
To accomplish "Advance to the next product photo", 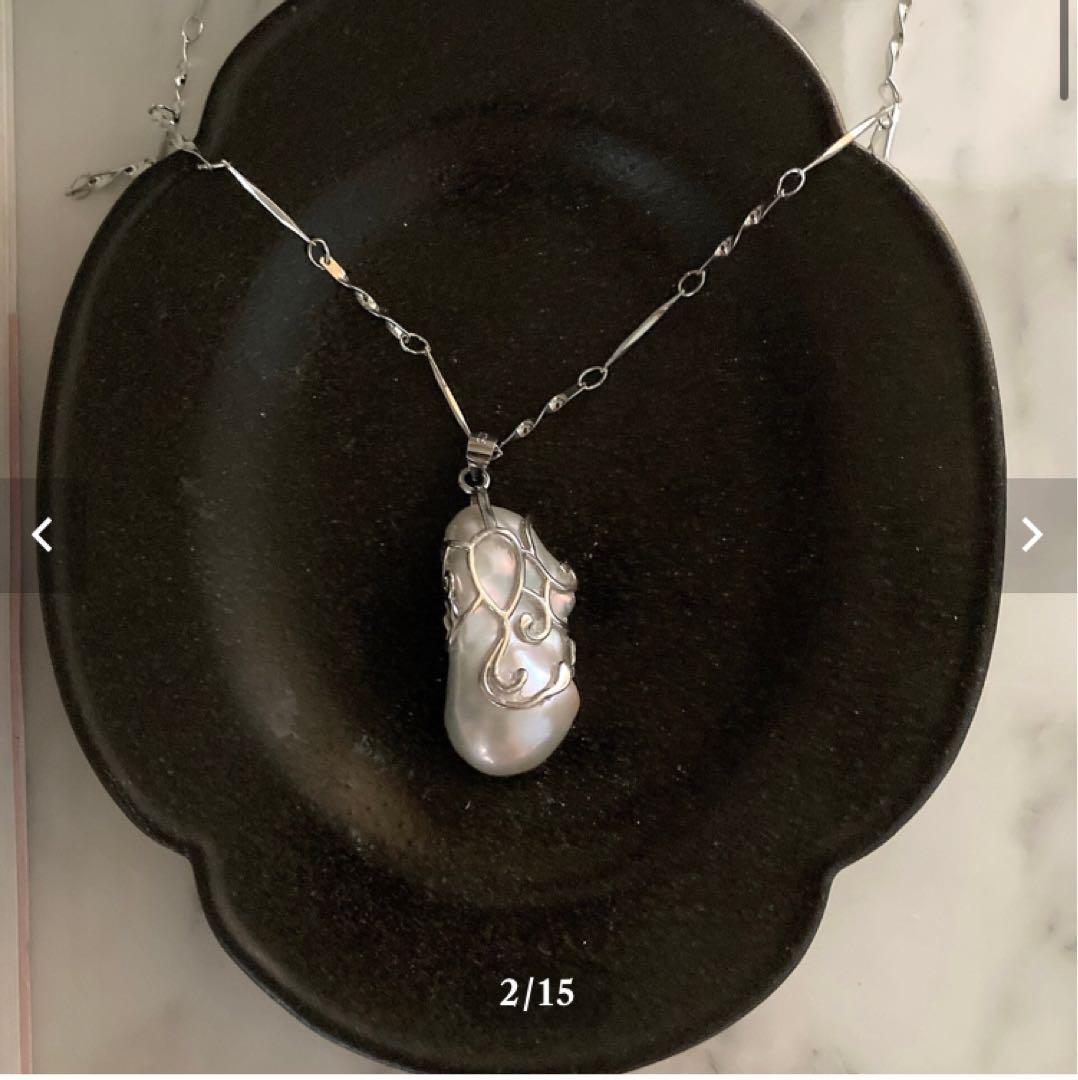I will [1033, 535].
